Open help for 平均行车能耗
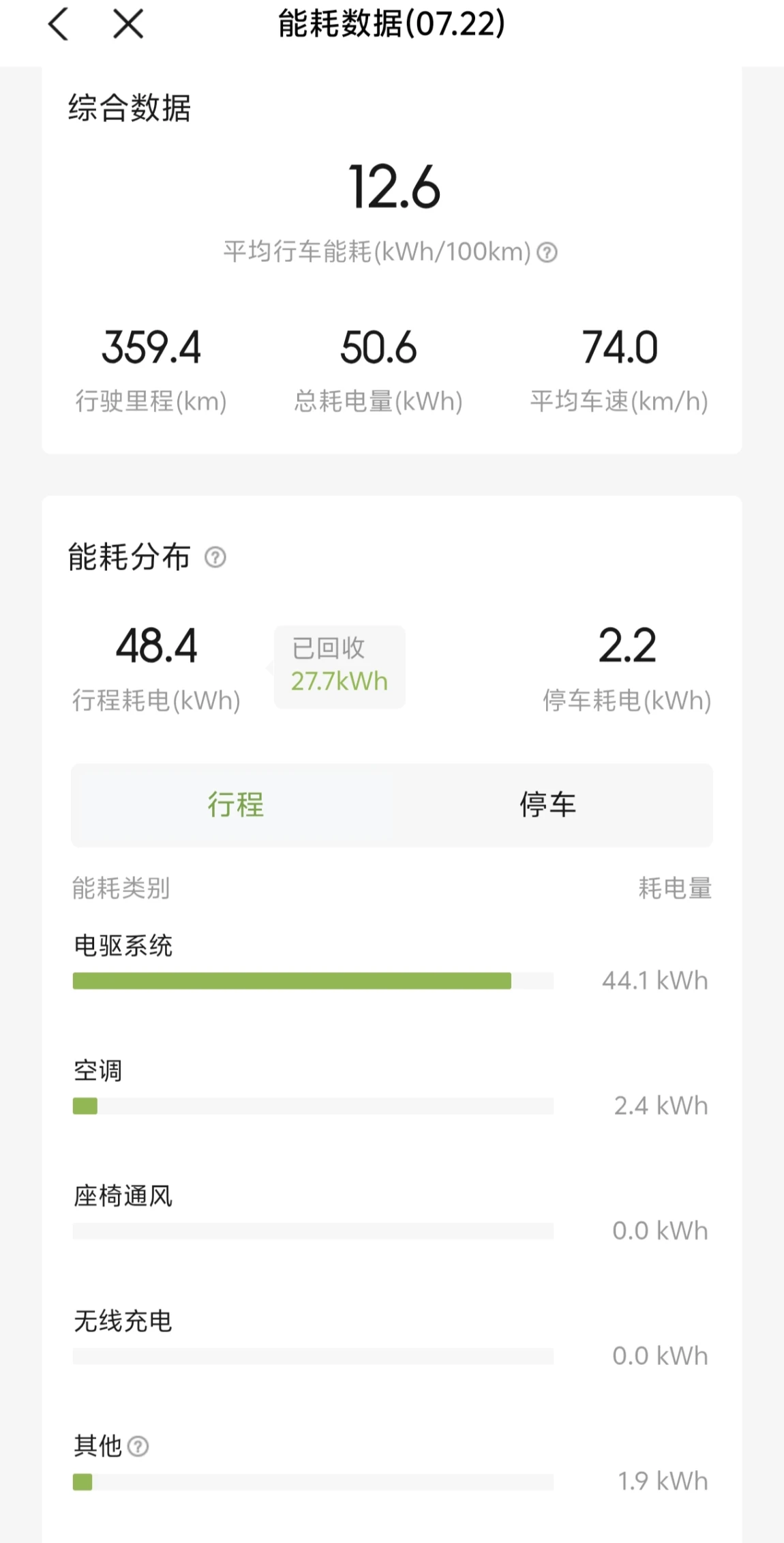Viewport: 784px width, 1543px height. pyautogui.click(x=547, y=253)
